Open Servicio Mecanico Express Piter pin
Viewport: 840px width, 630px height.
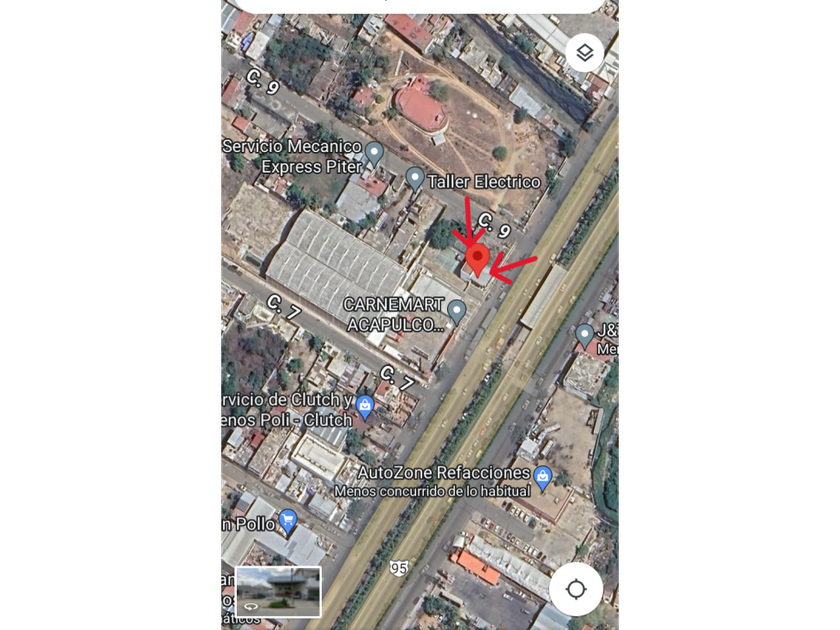coord(374,154)
